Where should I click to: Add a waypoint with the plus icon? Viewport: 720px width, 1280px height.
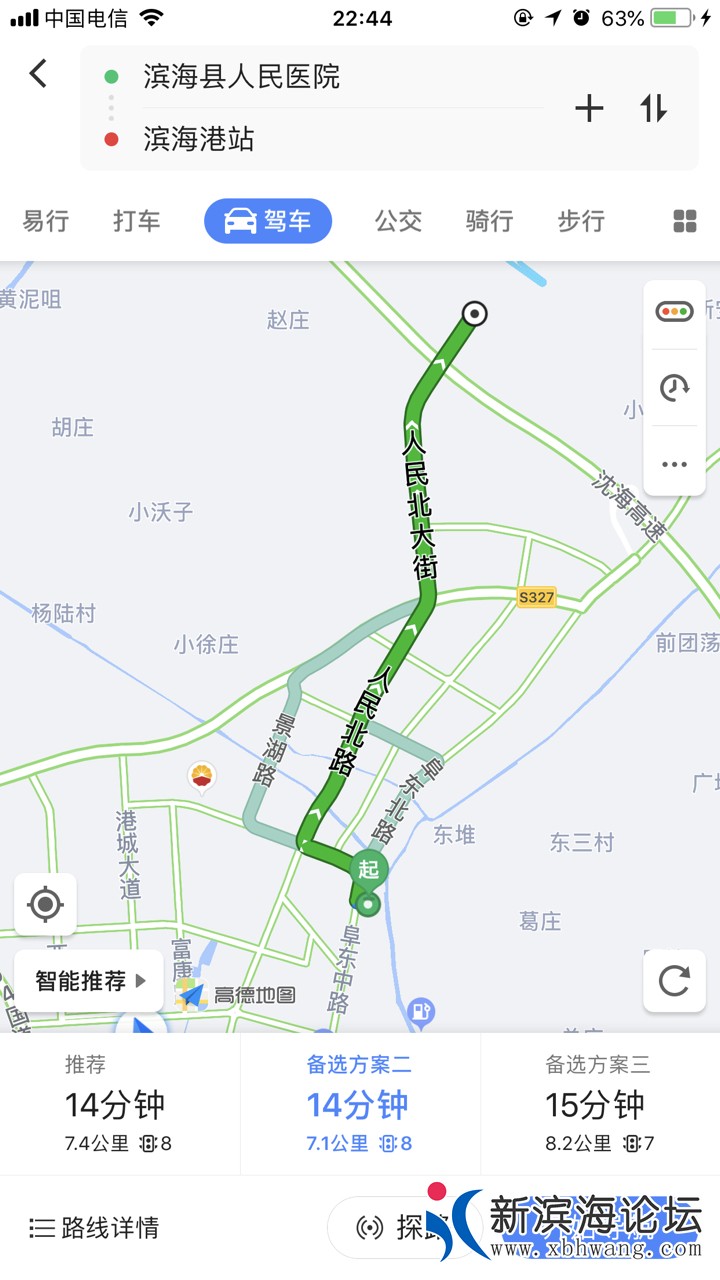[x=589, y=108]
